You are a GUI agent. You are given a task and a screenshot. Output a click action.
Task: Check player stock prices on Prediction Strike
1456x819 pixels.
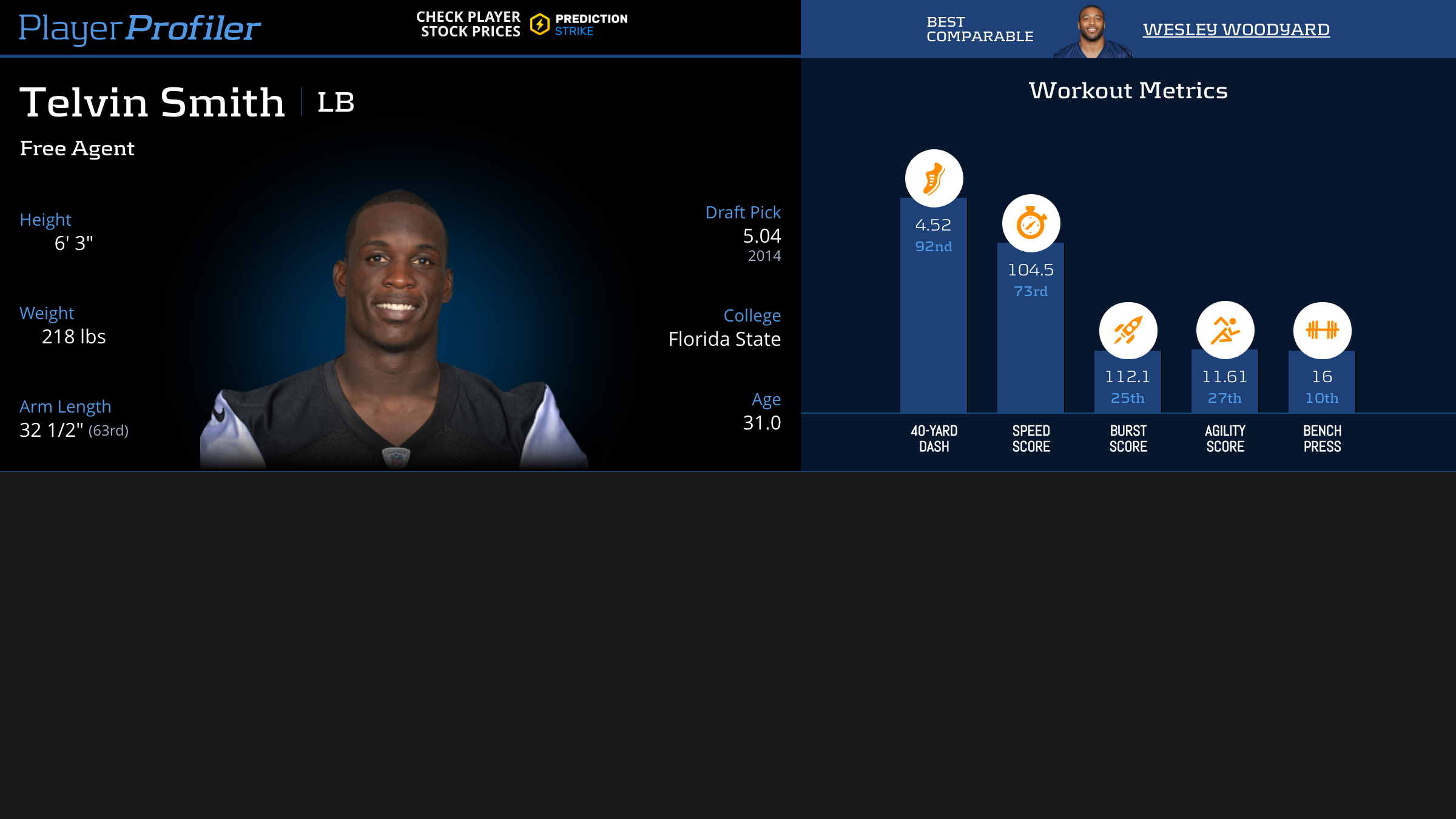522,24
